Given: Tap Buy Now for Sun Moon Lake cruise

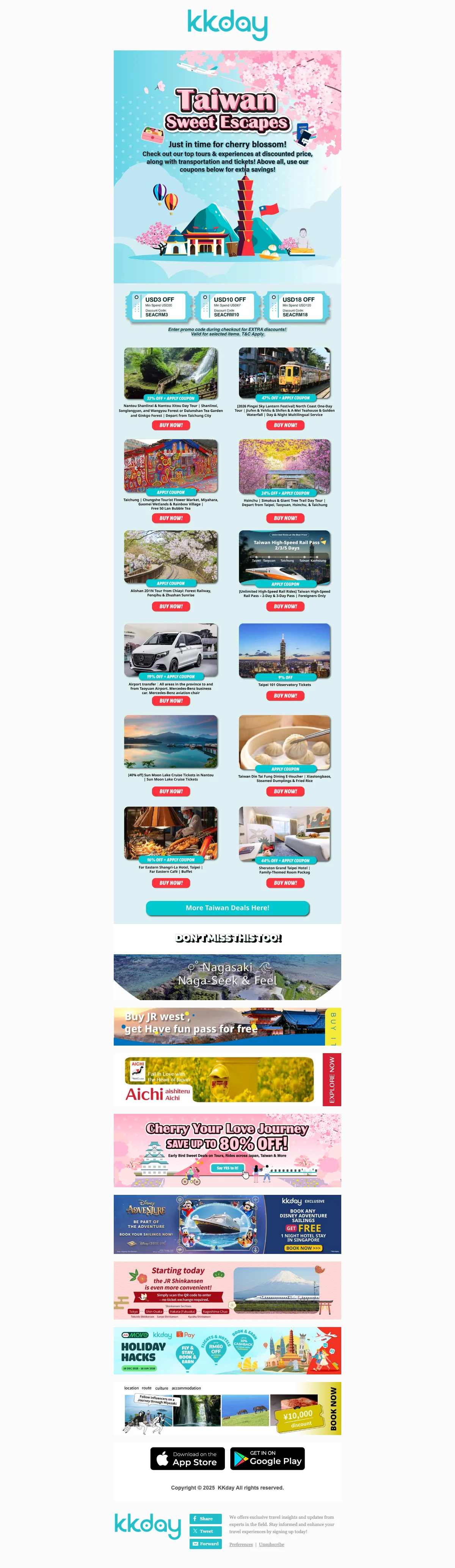Looking at the screenshot, I should click(x=171, y=791).
